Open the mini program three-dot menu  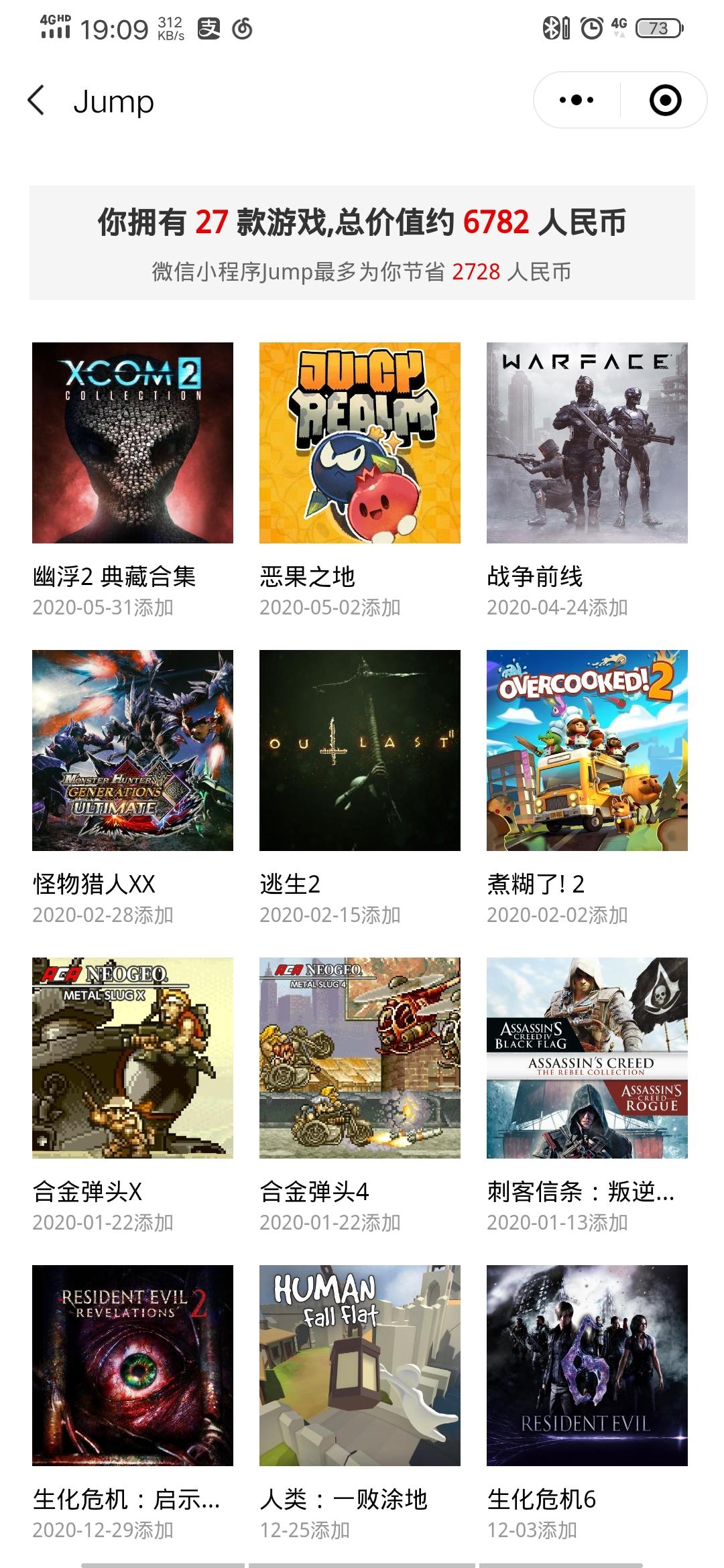tap(577, 101)
